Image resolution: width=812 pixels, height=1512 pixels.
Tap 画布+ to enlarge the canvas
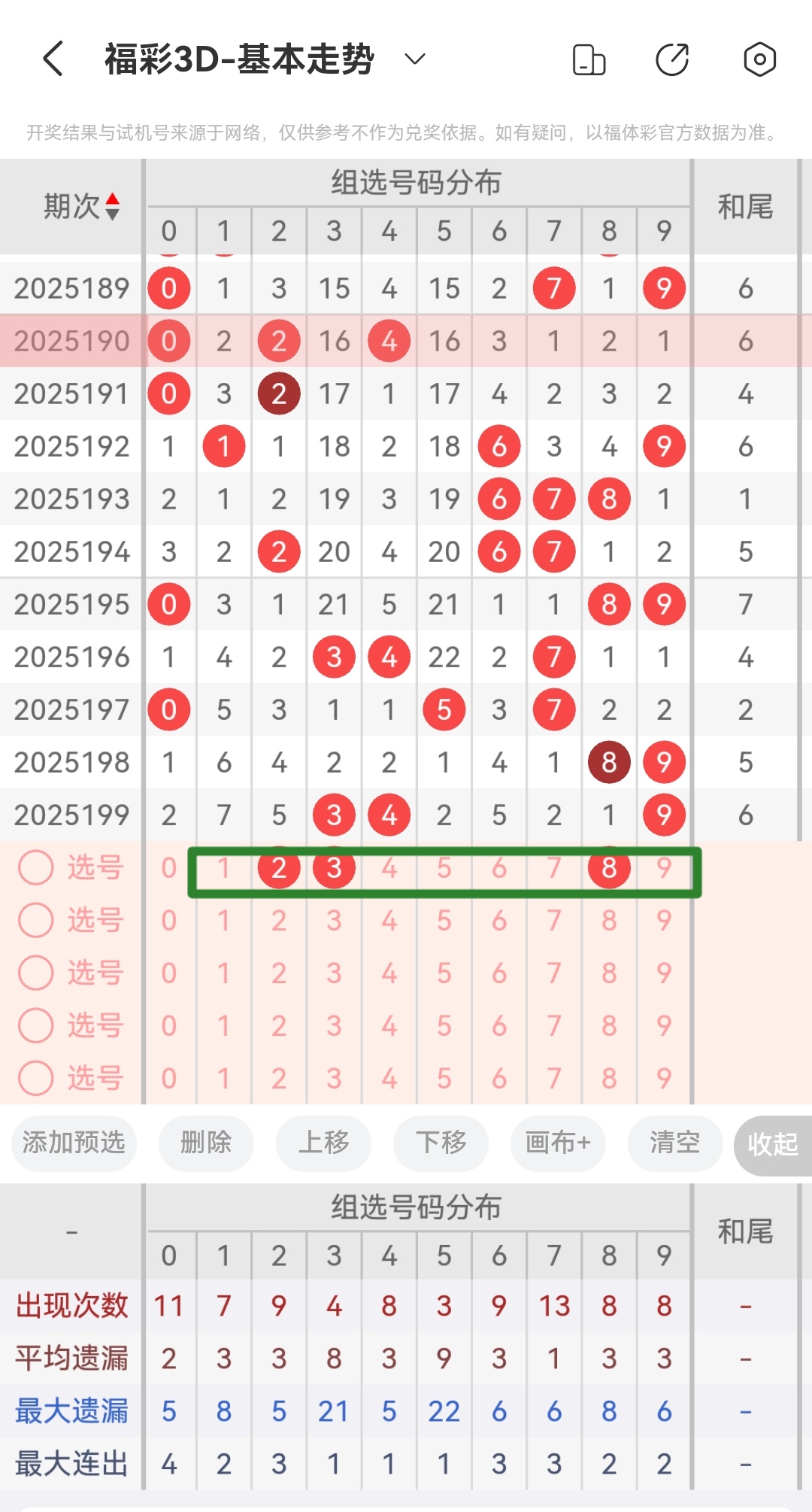(557, 1144)
